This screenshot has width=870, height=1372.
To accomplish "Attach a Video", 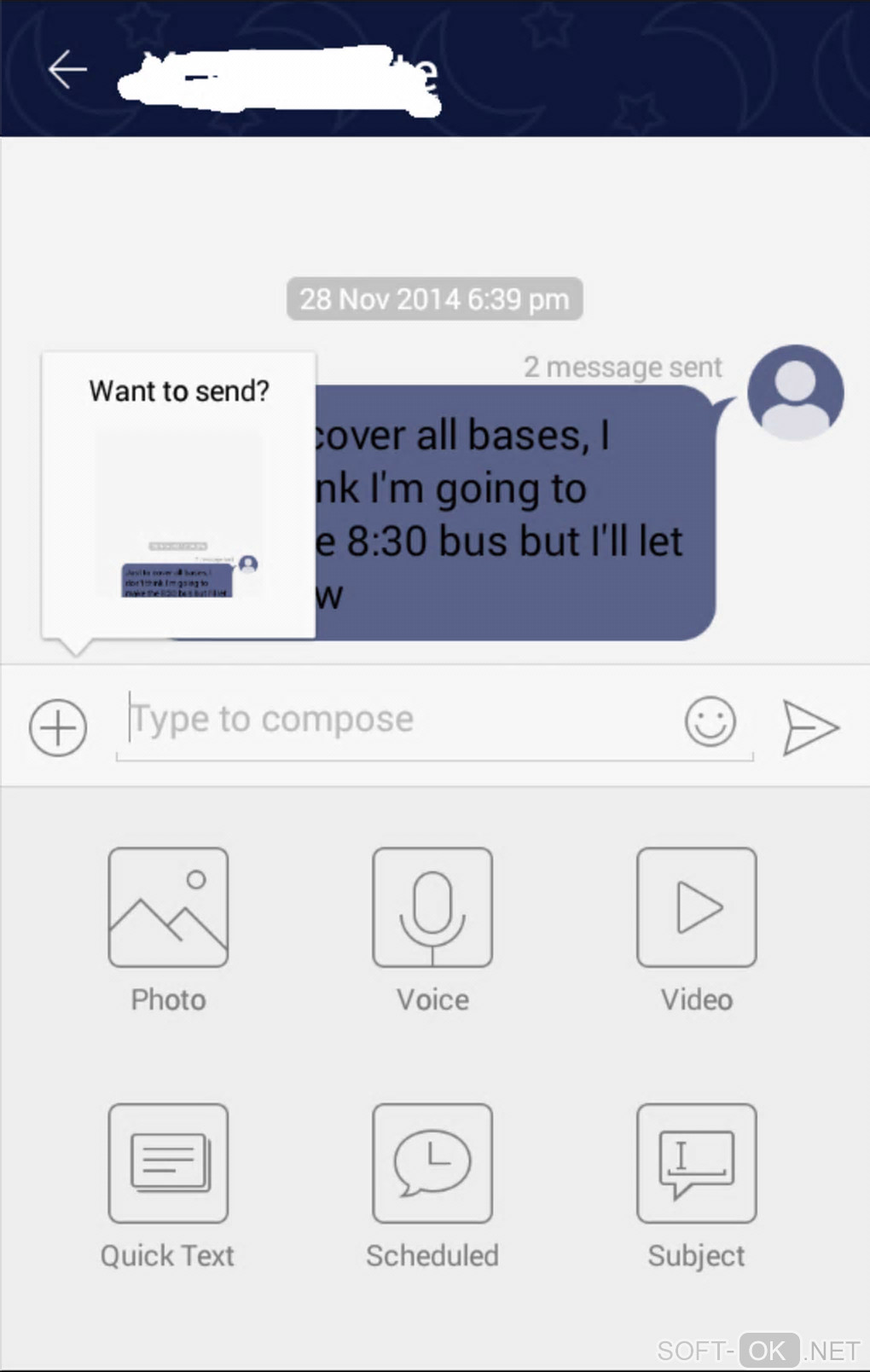I will coord(696,907).
